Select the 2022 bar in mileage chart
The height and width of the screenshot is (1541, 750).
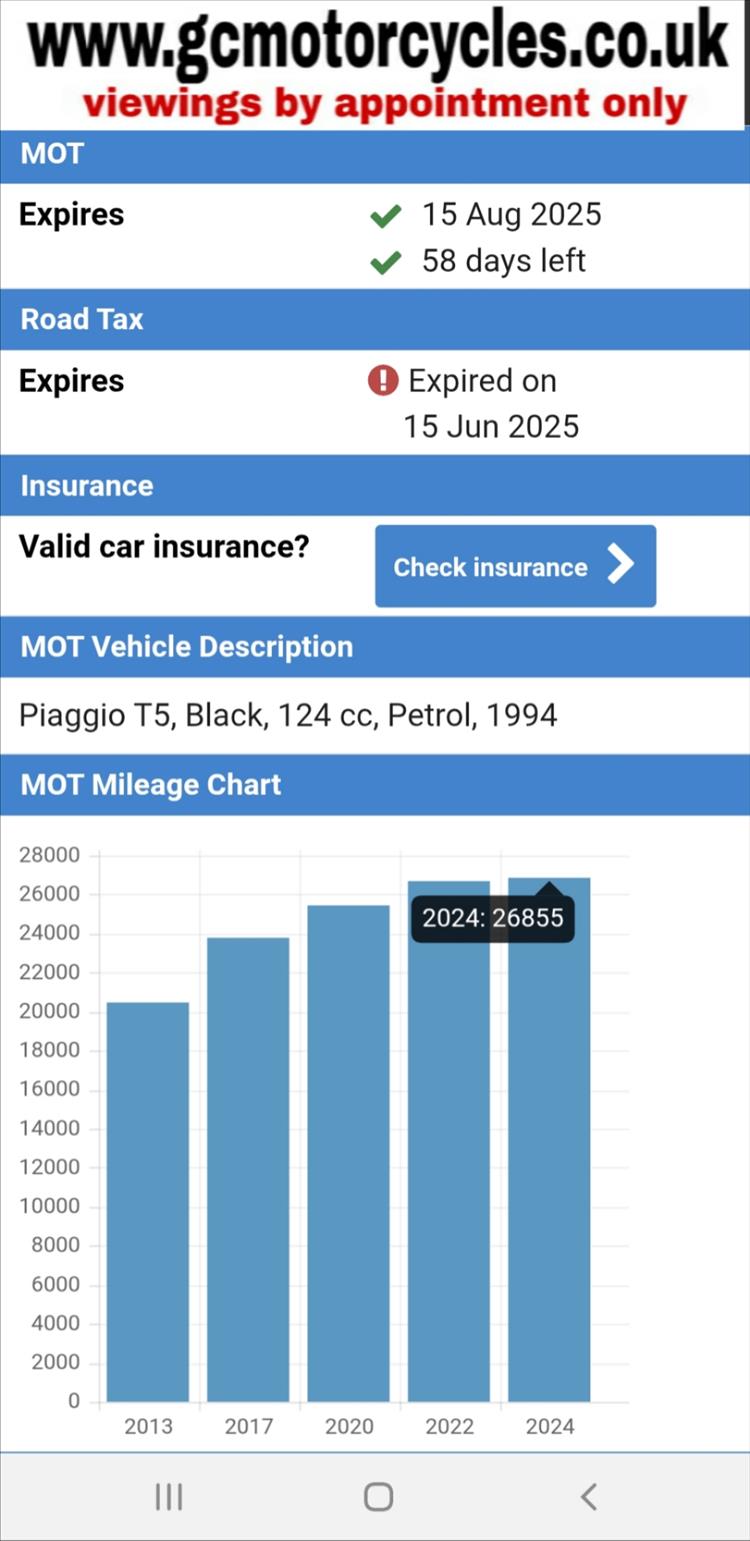pyautogui.click(x=449, y=1141)
